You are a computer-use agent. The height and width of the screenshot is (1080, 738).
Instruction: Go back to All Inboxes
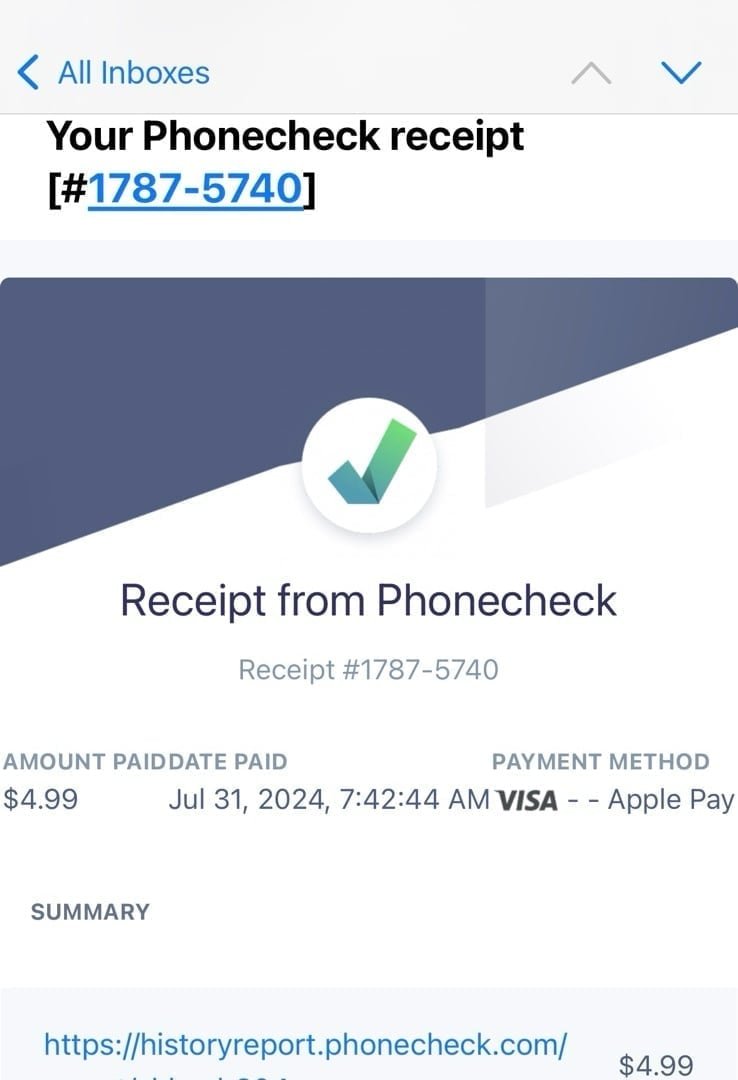113,72
